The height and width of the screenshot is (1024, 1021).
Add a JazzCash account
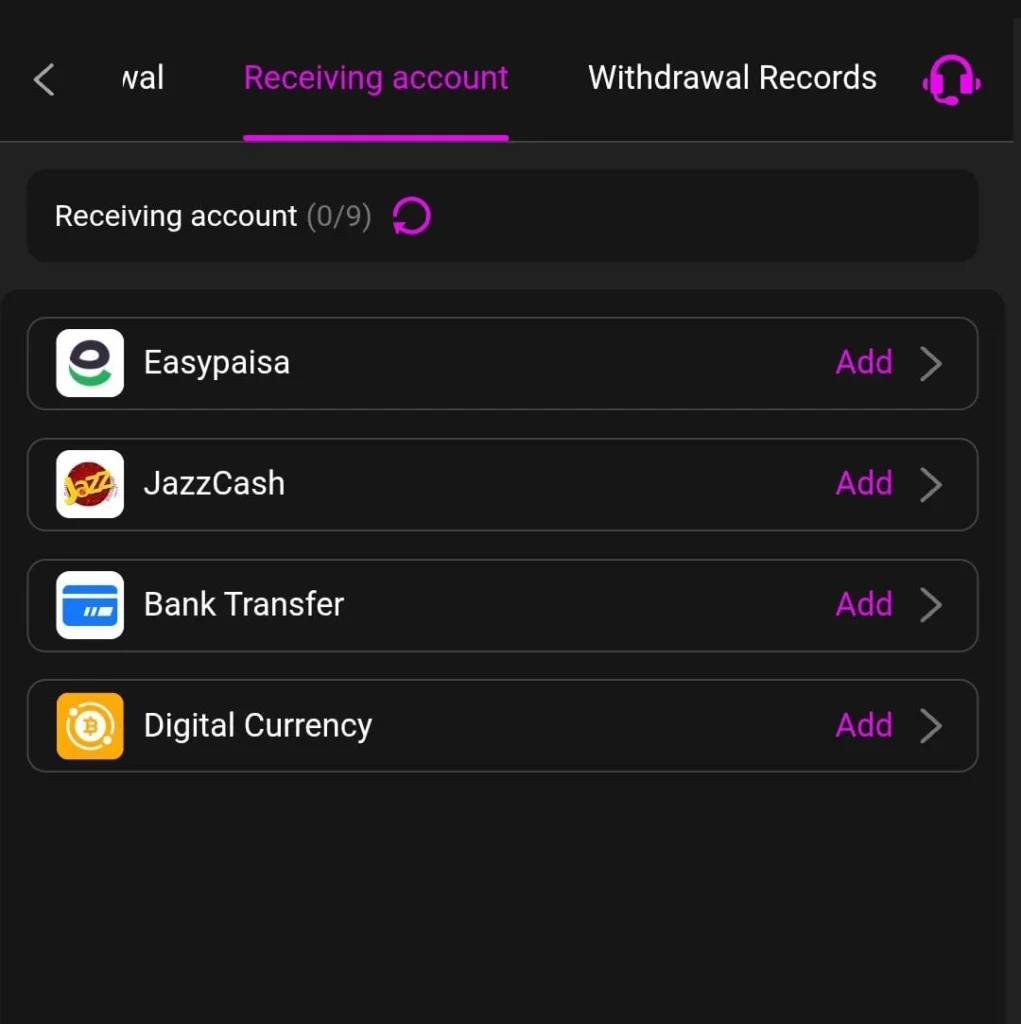coord(864,484)
